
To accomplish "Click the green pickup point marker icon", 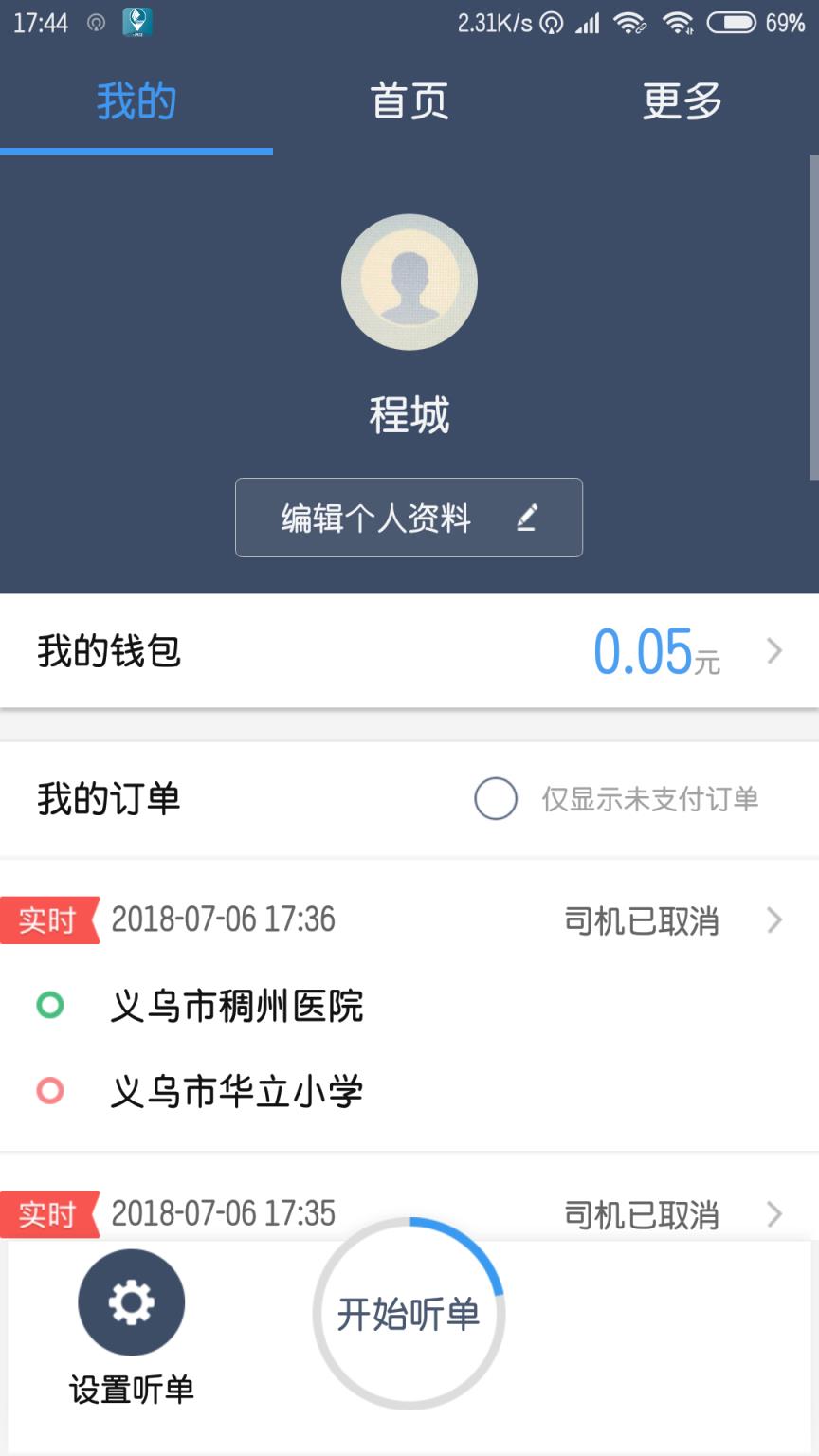I will (52, 1007).
